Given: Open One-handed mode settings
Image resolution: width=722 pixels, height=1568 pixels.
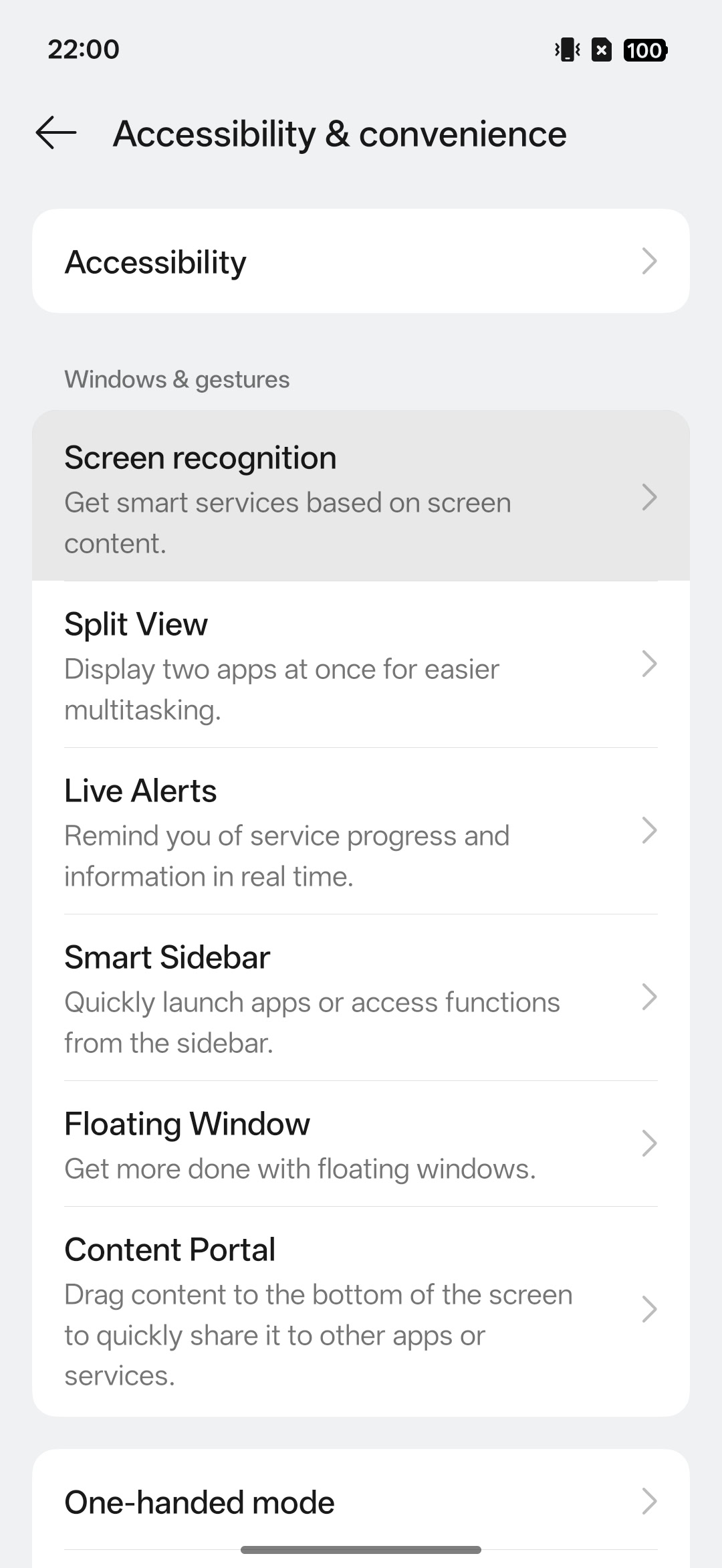Looking at the screenshot, I should tap(360, 1502).
